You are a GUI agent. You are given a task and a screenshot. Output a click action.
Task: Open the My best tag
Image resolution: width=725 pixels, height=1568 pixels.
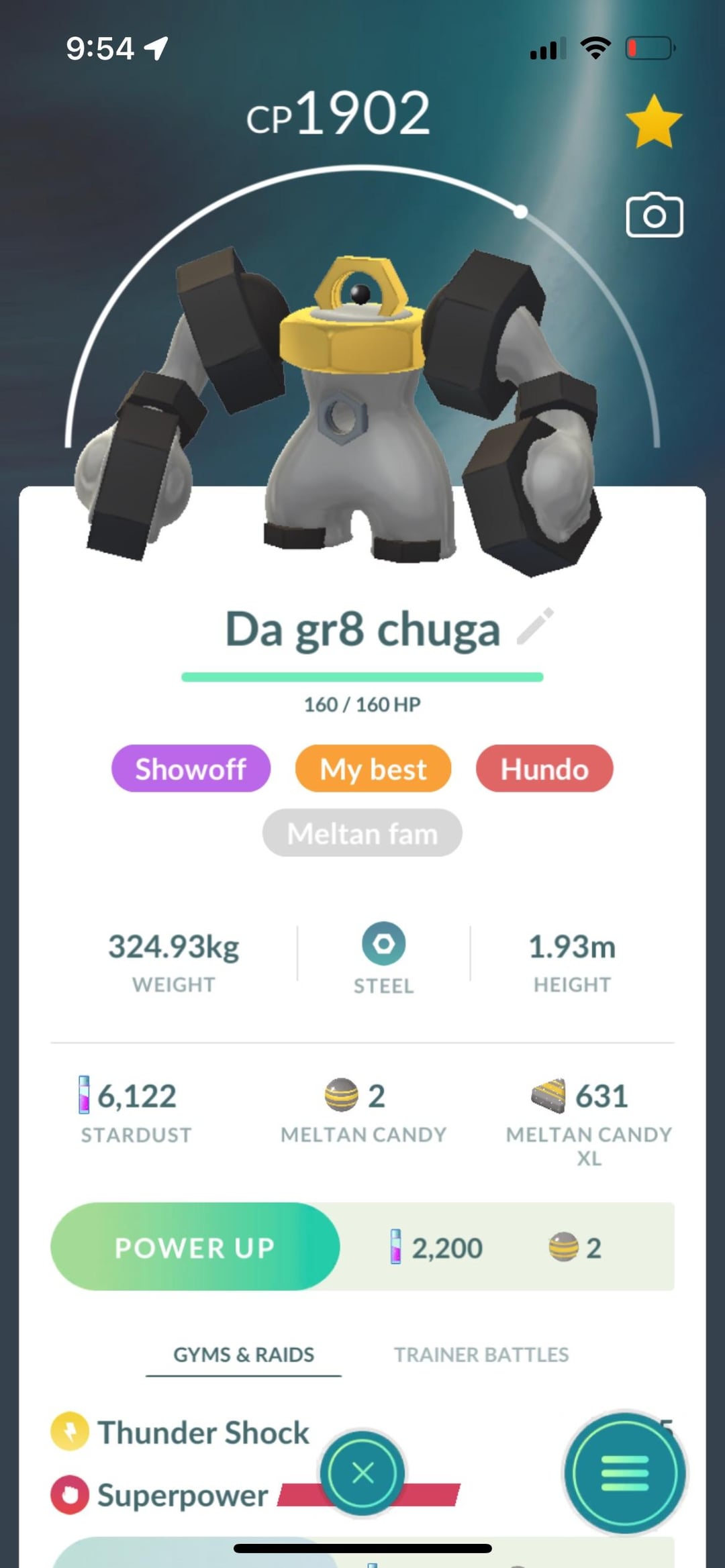[373, 769]
